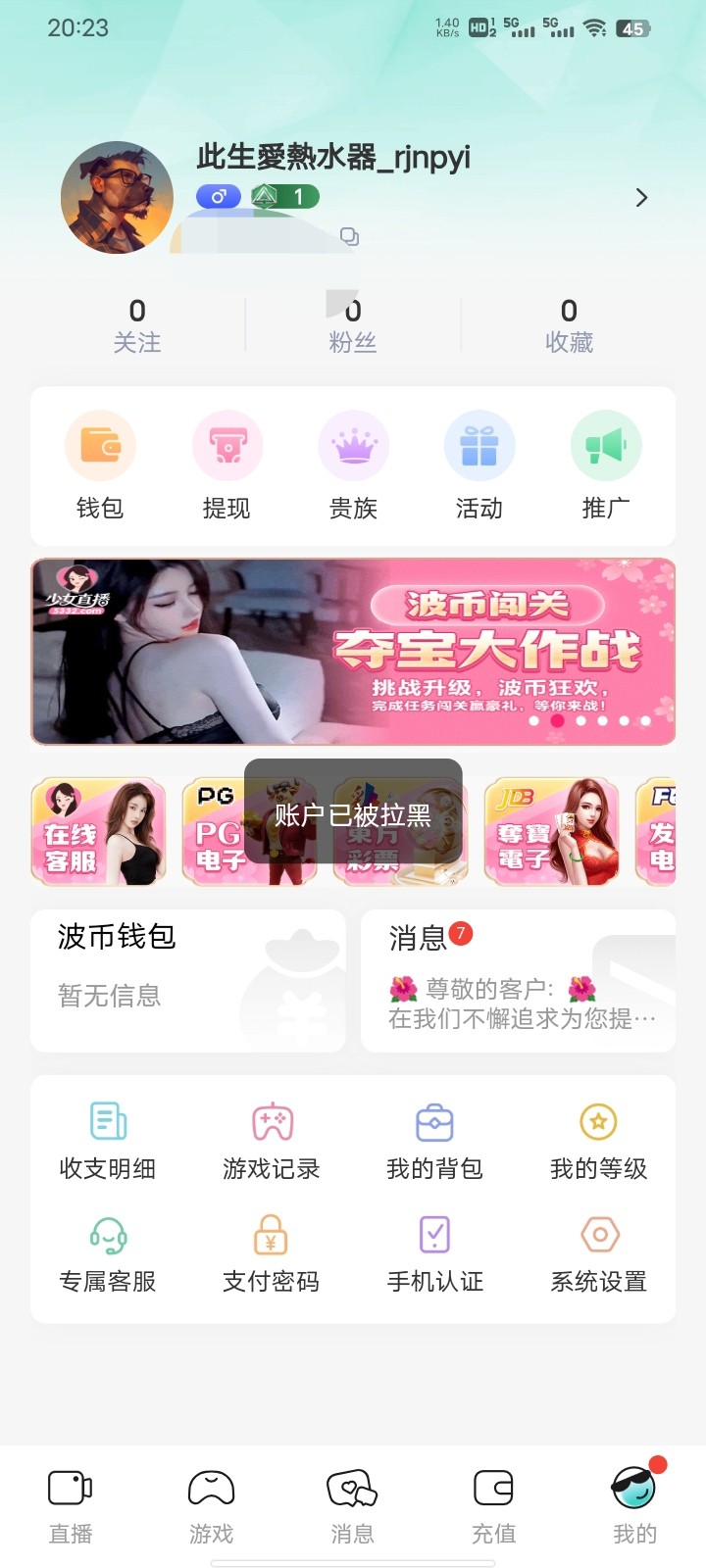Viewport: 706px width, 1568px height.
Task: Open 游戏记录
Action: (272, 1142)
